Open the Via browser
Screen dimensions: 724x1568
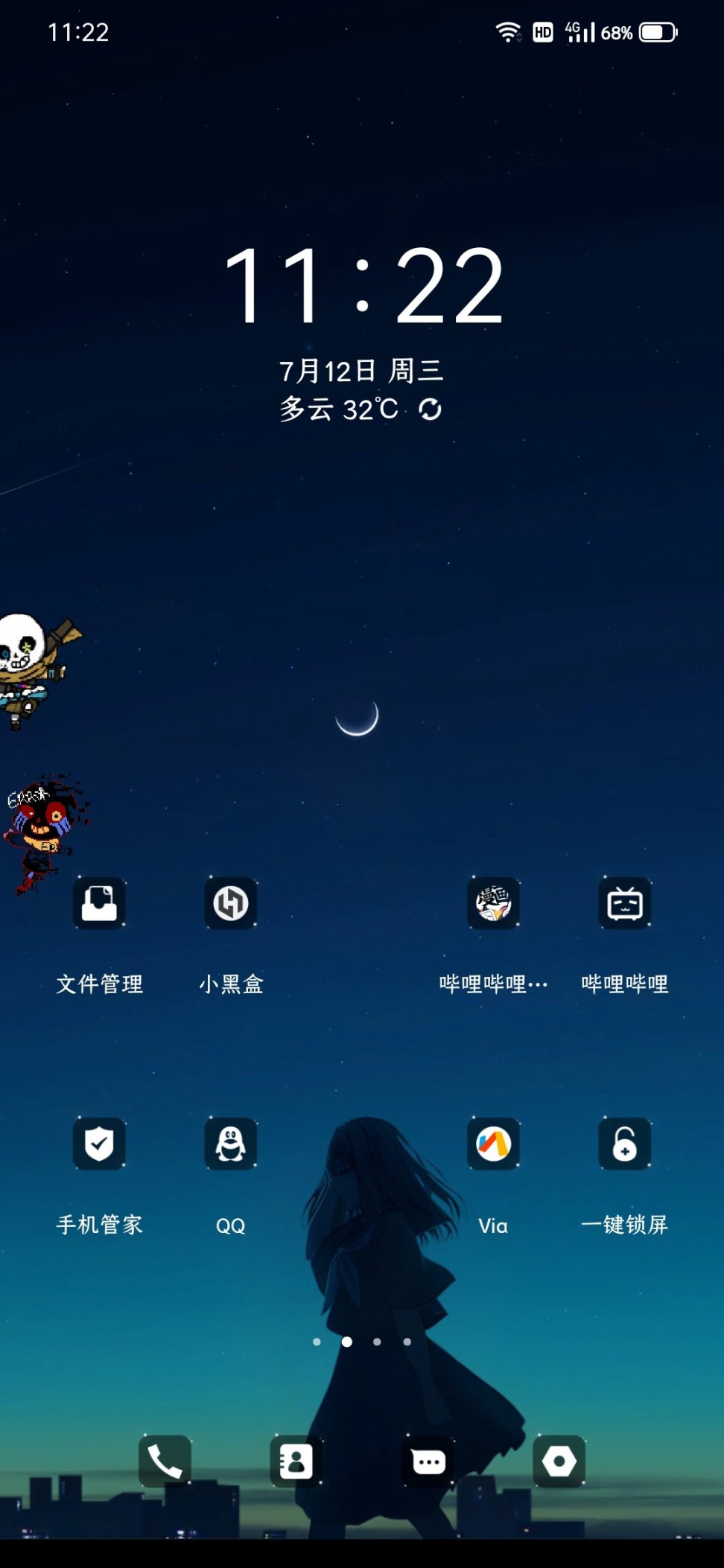493,1144
